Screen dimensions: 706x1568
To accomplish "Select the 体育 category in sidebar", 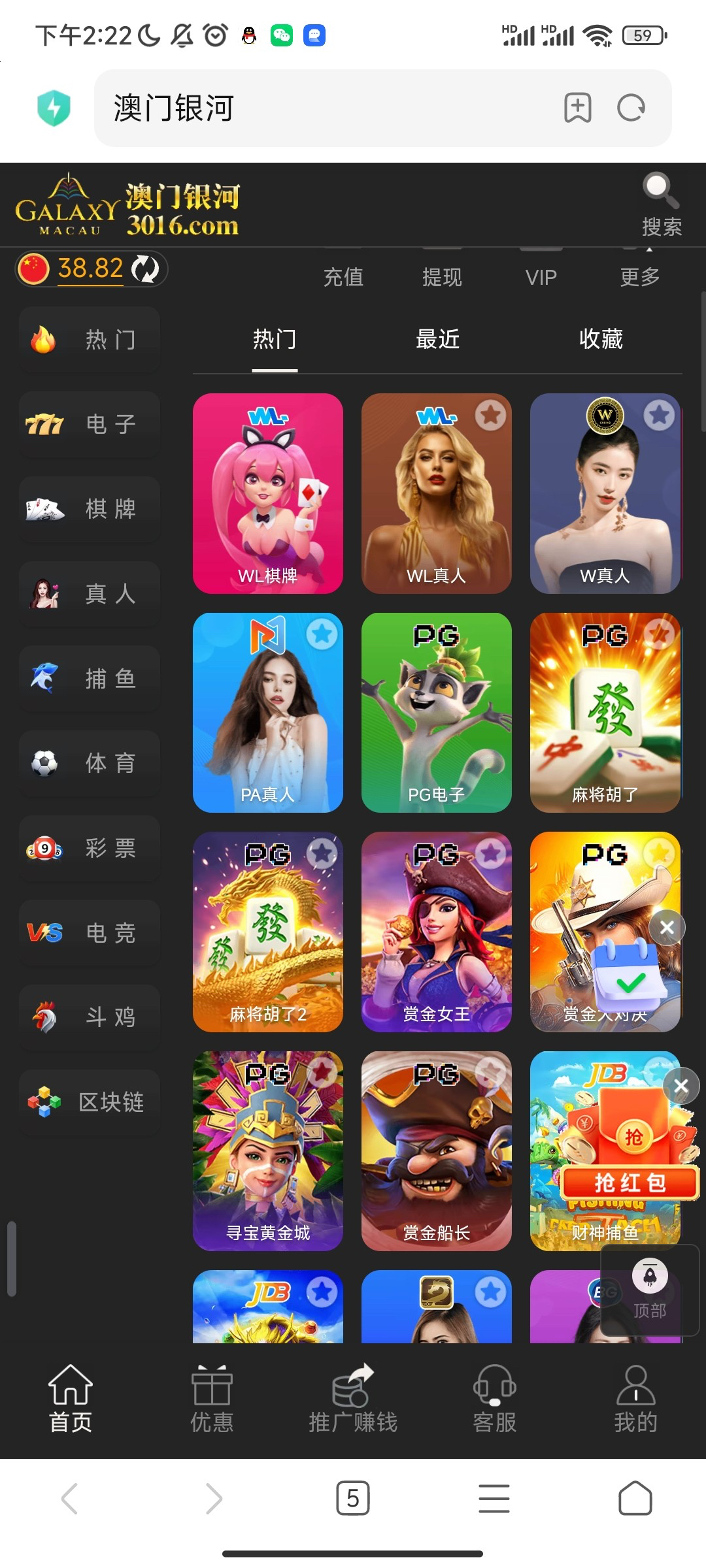I will (x=90, y=763).
